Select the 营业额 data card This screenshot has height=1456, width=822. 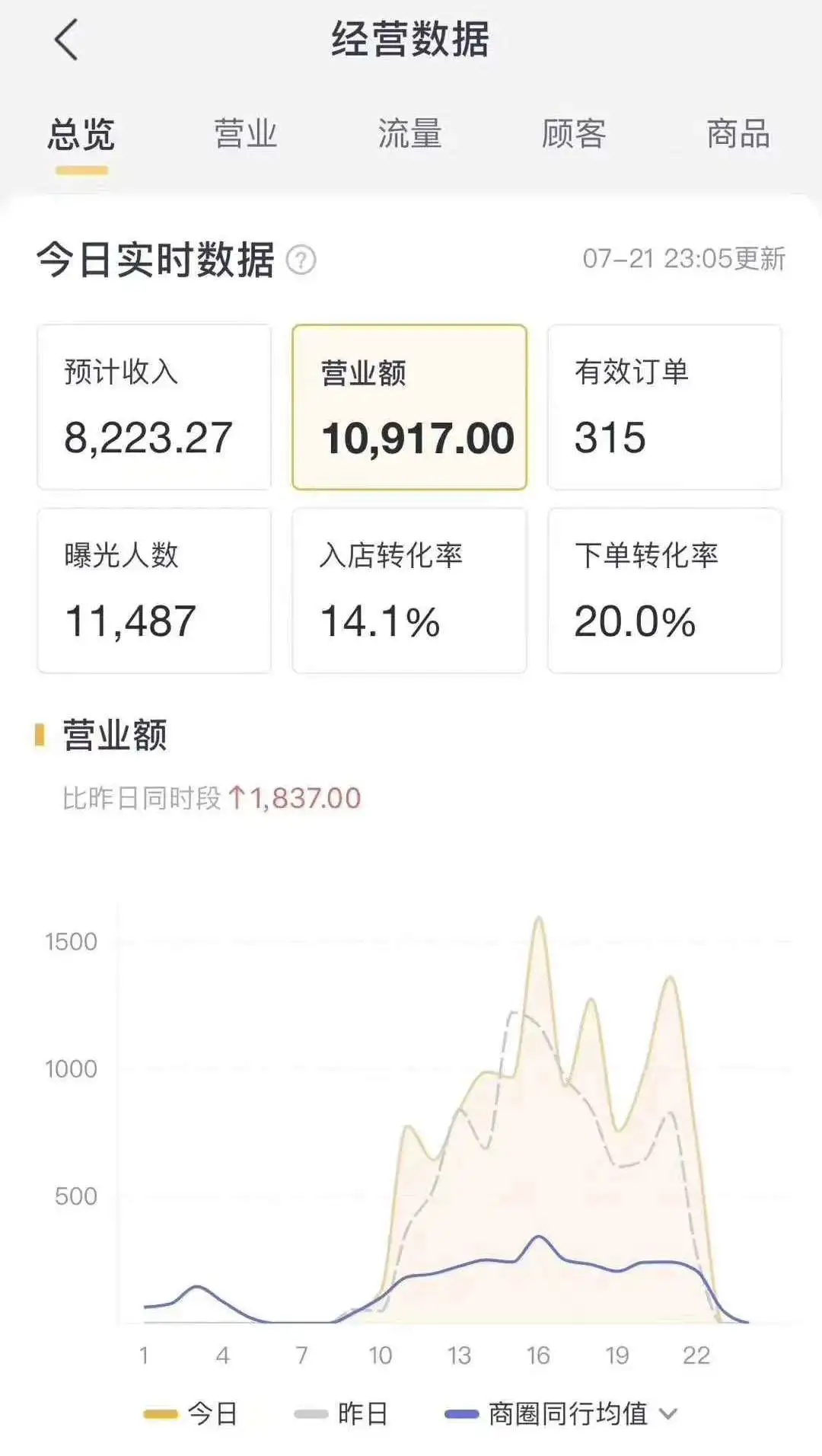pos(409,407)
